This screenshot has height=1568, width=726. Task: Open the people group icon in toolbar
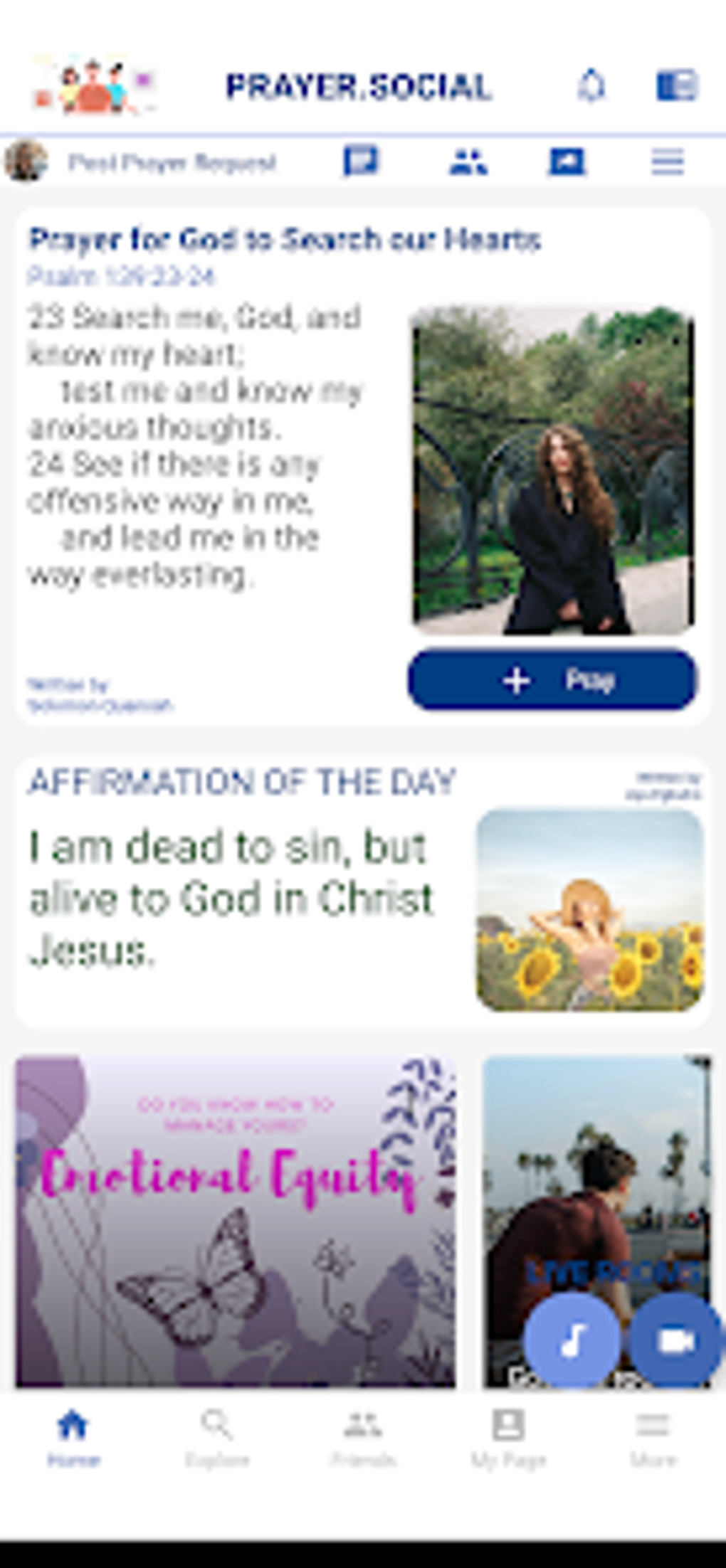(468, 162)
